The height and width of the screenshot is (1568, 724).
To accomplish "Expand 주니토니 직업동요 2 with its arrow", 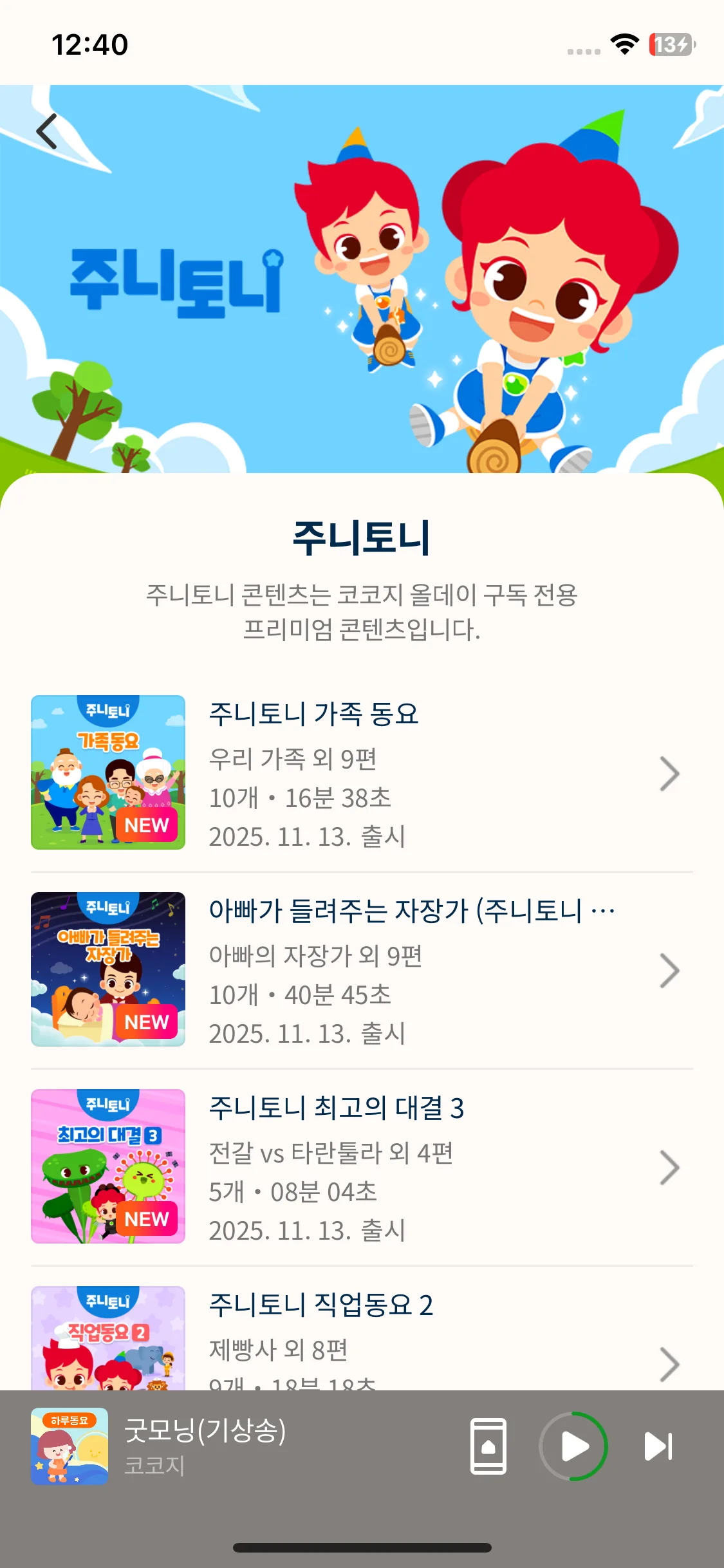I will tap(670, 1363).
